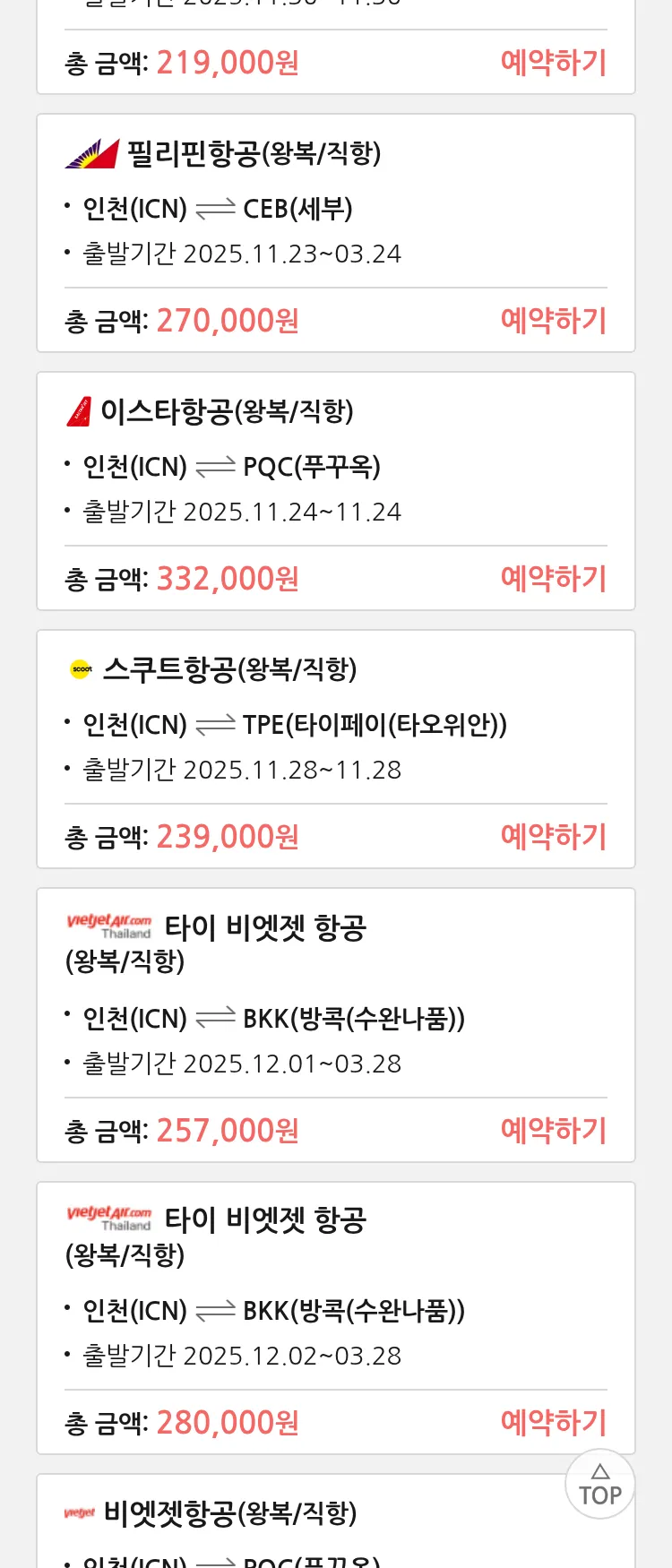
Task: Book the 필리핀항공 Cebu flight
Action: (x=553, y=321)
